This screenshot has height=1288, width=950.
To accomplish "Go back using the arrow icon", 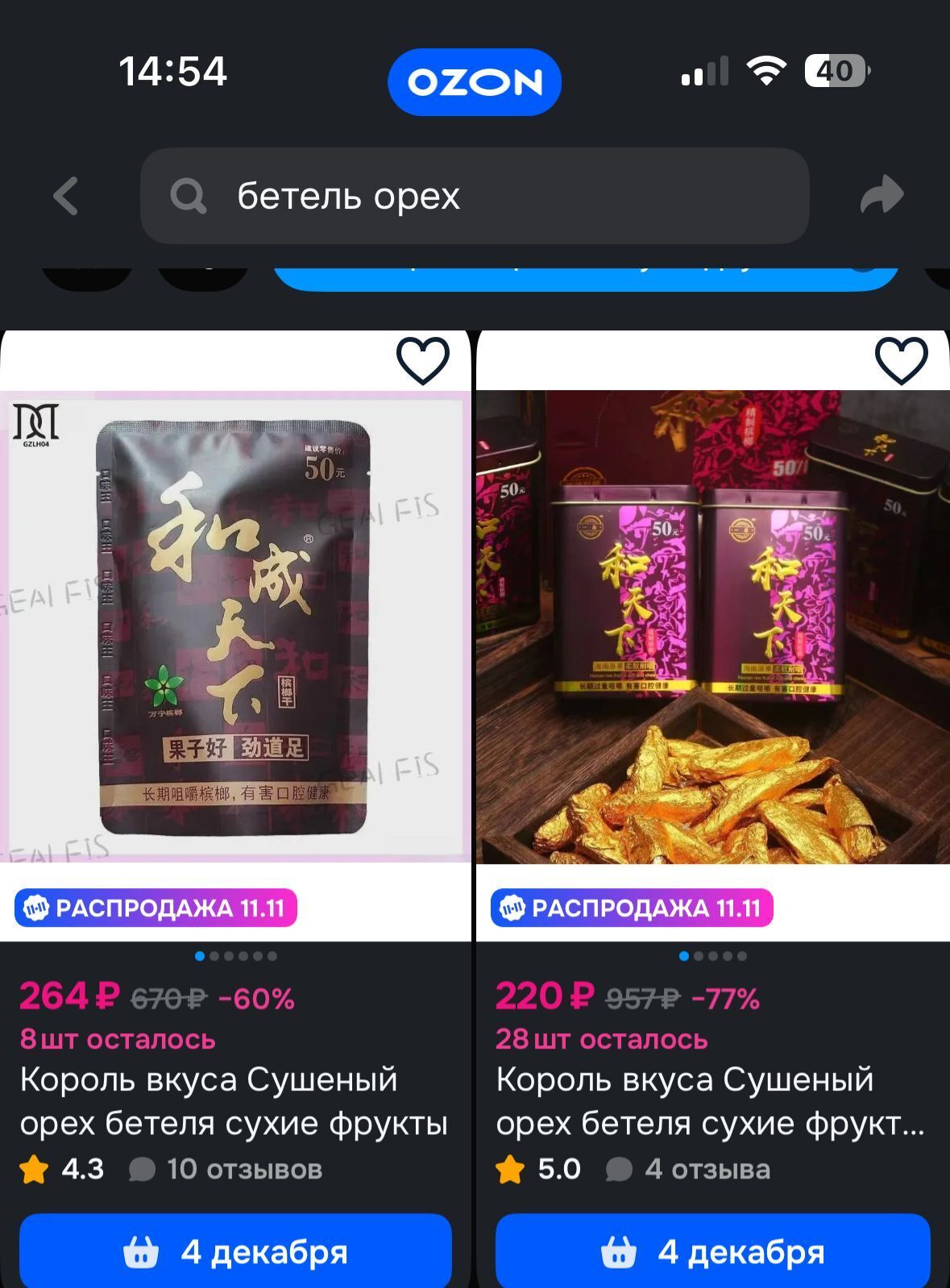I will tap(66, 196).
